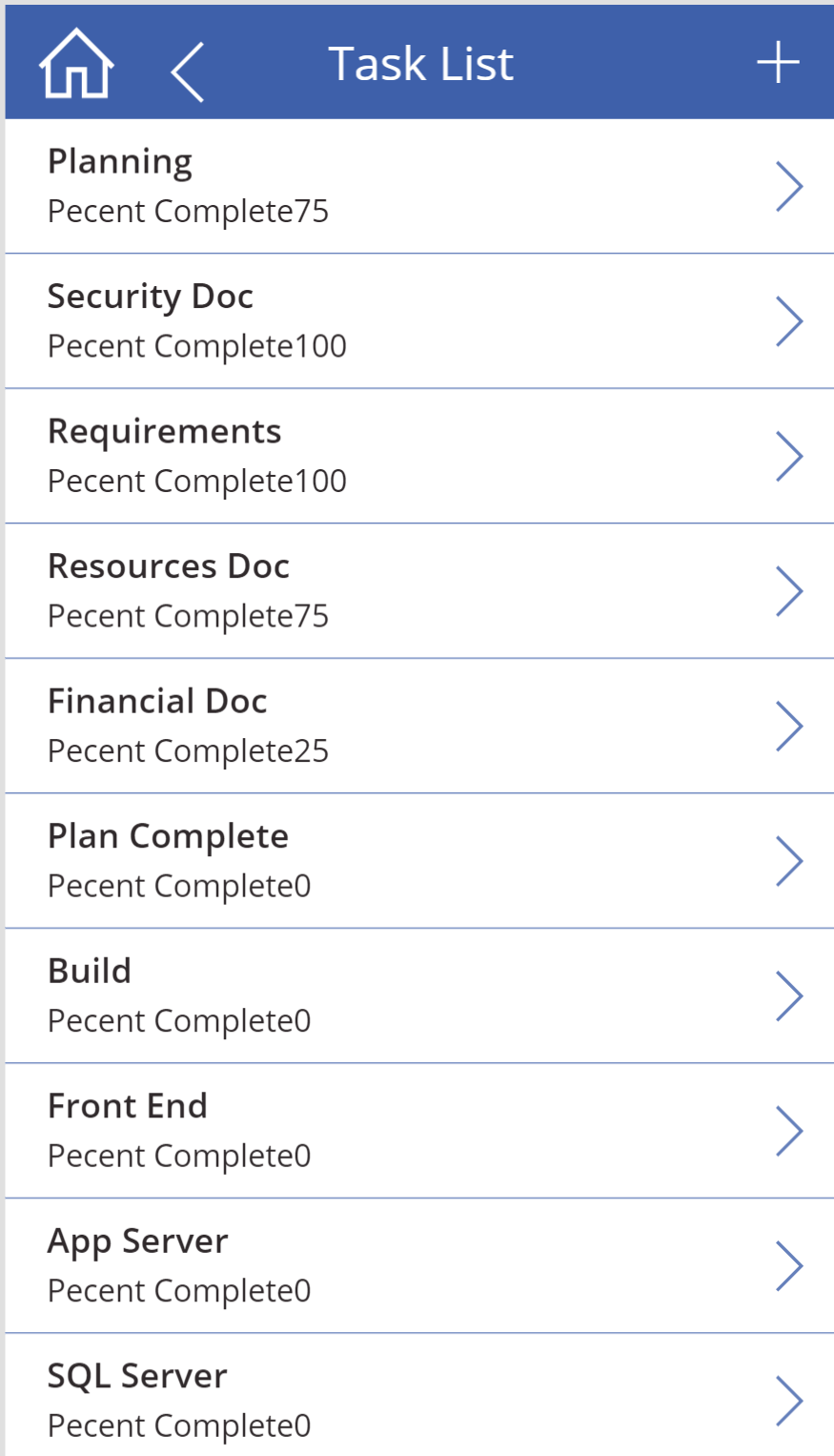The width and height of the screenshot is (834, 1456).
Task: Open the SQL Server task details
Action: [791, 1400]
